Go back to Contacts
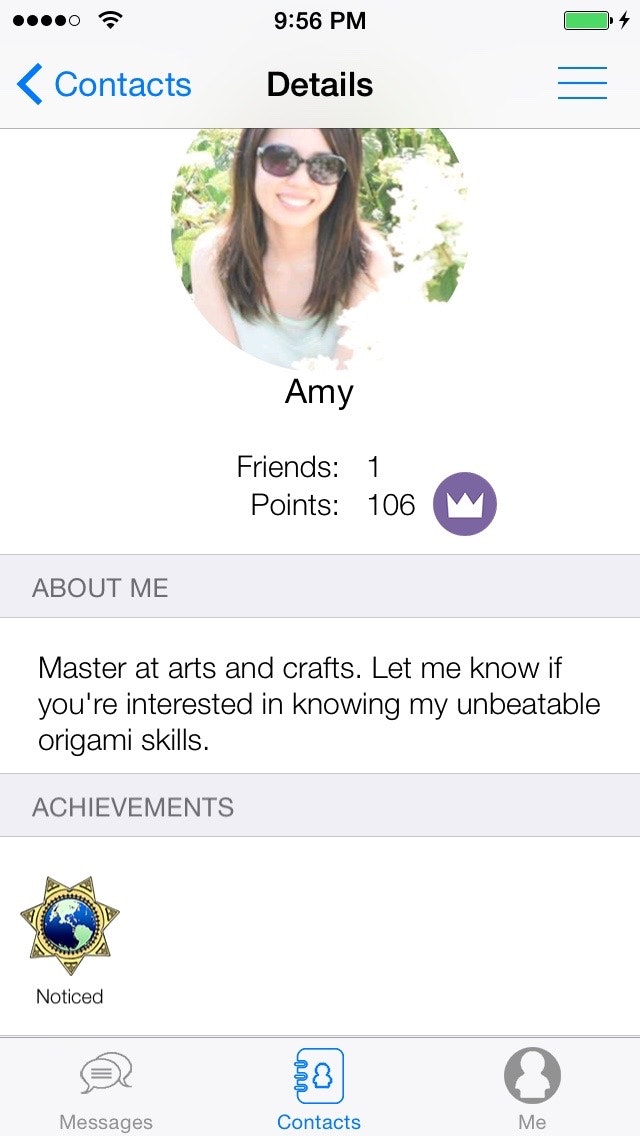Screen dimensions: 640x1136 [x=104, y=85]
